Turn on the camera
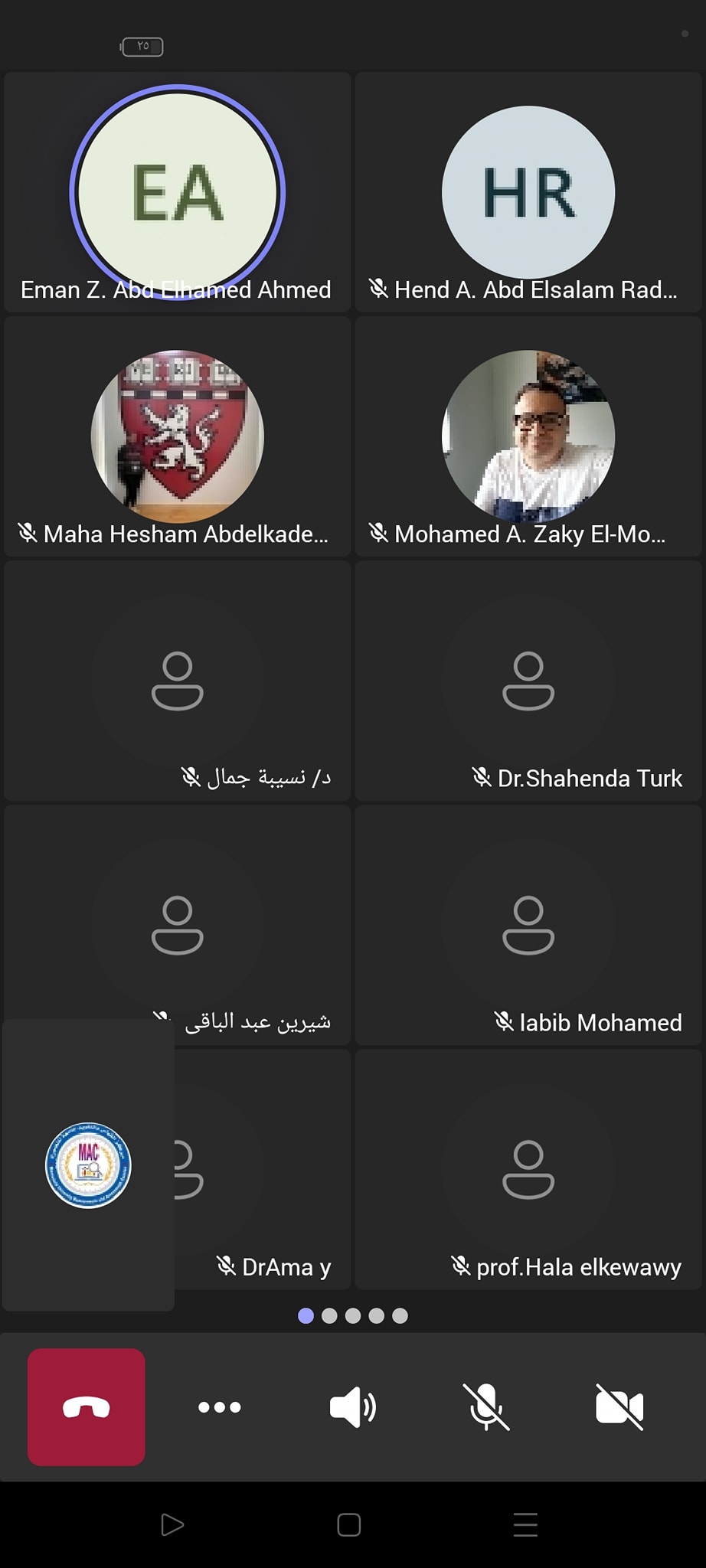The height and width of the screenshot is (1568, 706). coord(619,1406)
